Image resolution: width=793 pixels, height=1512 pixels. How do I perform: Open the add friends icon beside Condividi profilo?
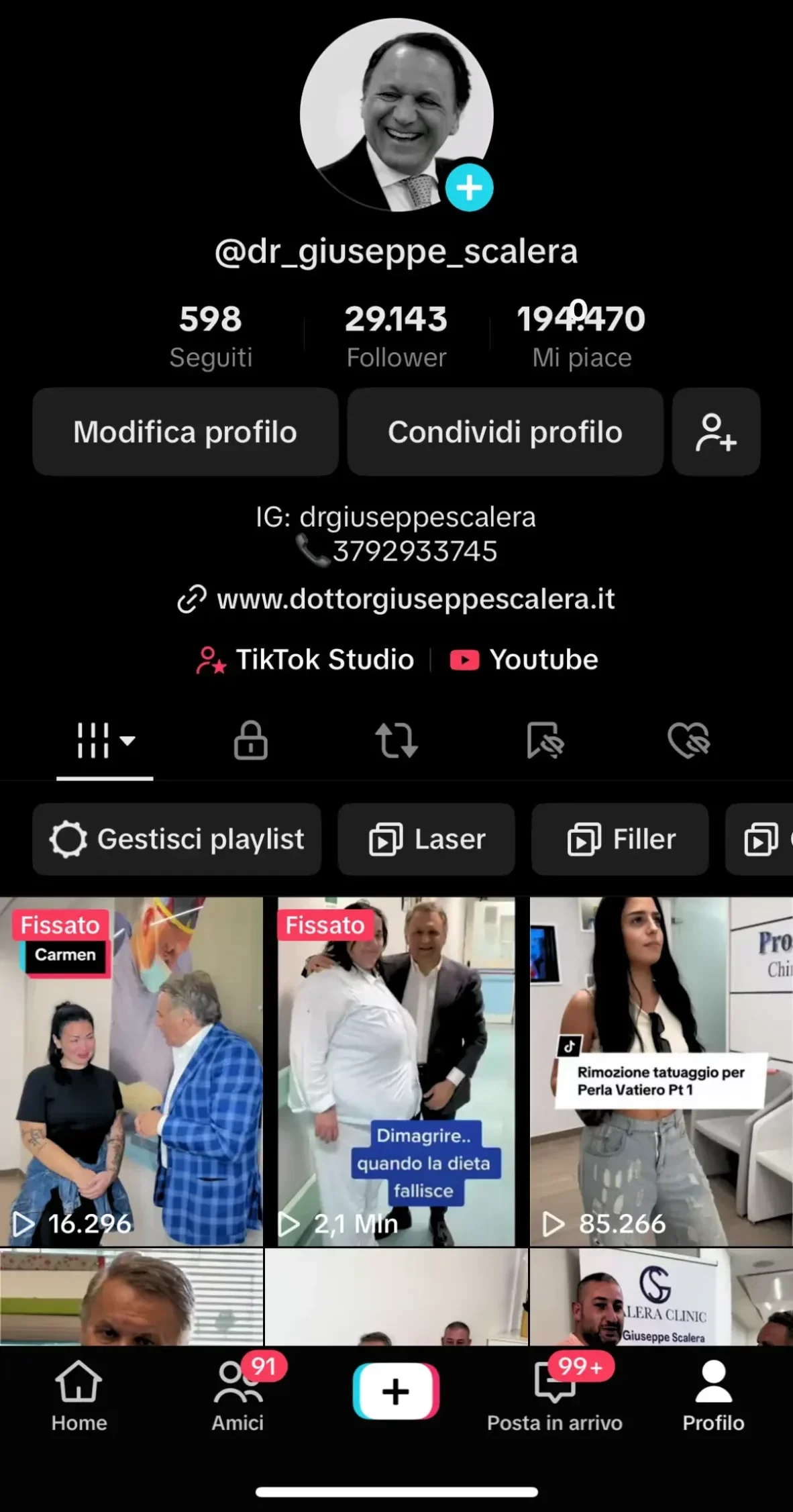[x=716, y=432]
